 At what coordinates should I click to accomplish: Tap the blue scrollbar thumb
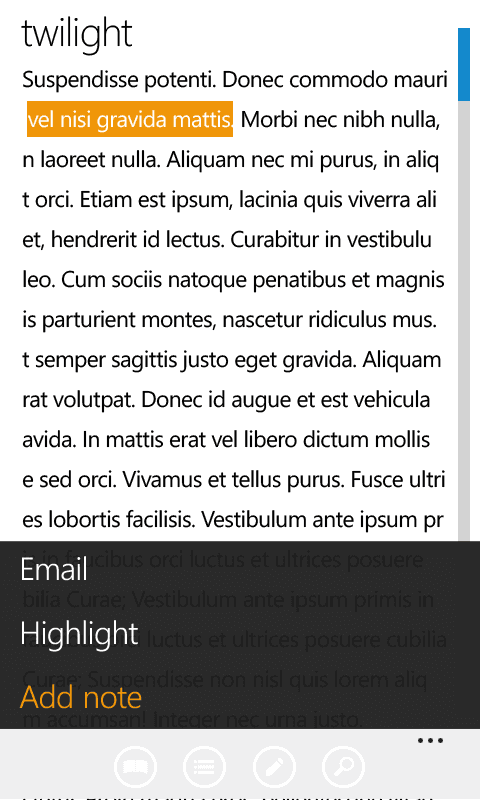pos(464,64)
